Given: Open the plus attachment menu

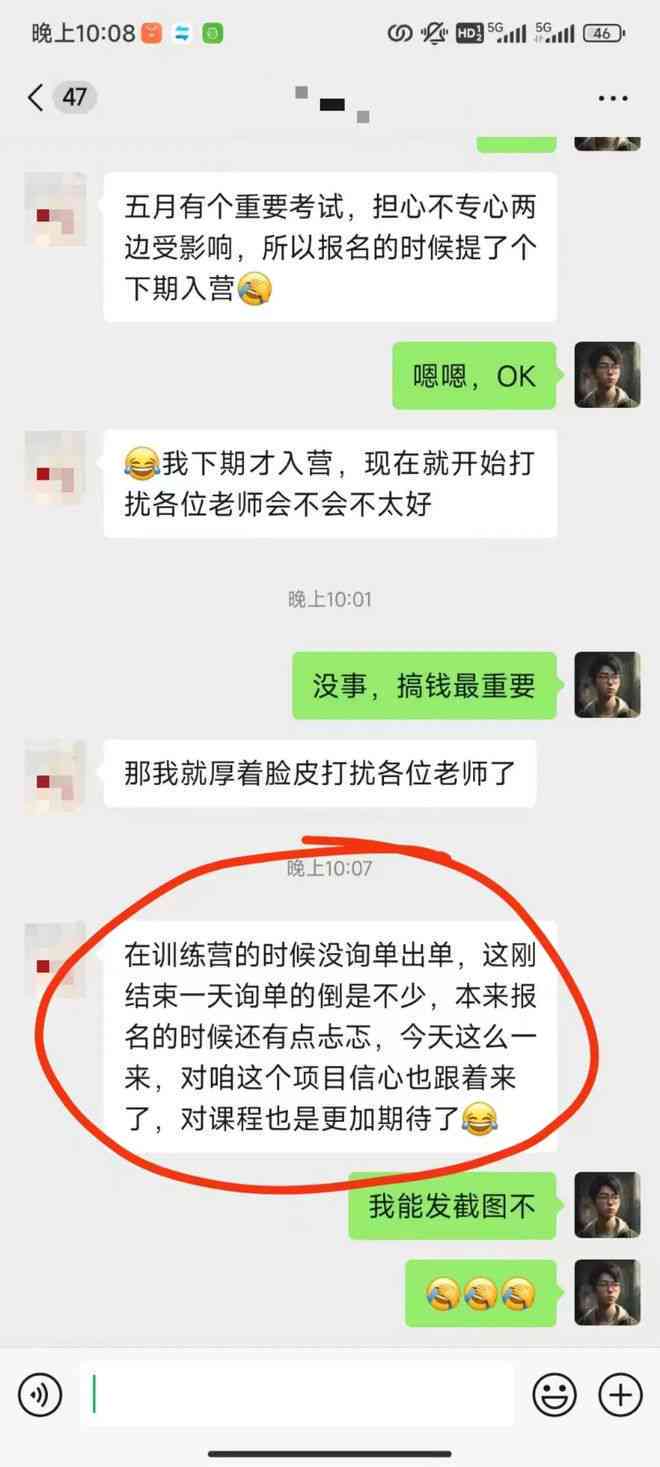Looking at the screenshot, I should 620,1394.
